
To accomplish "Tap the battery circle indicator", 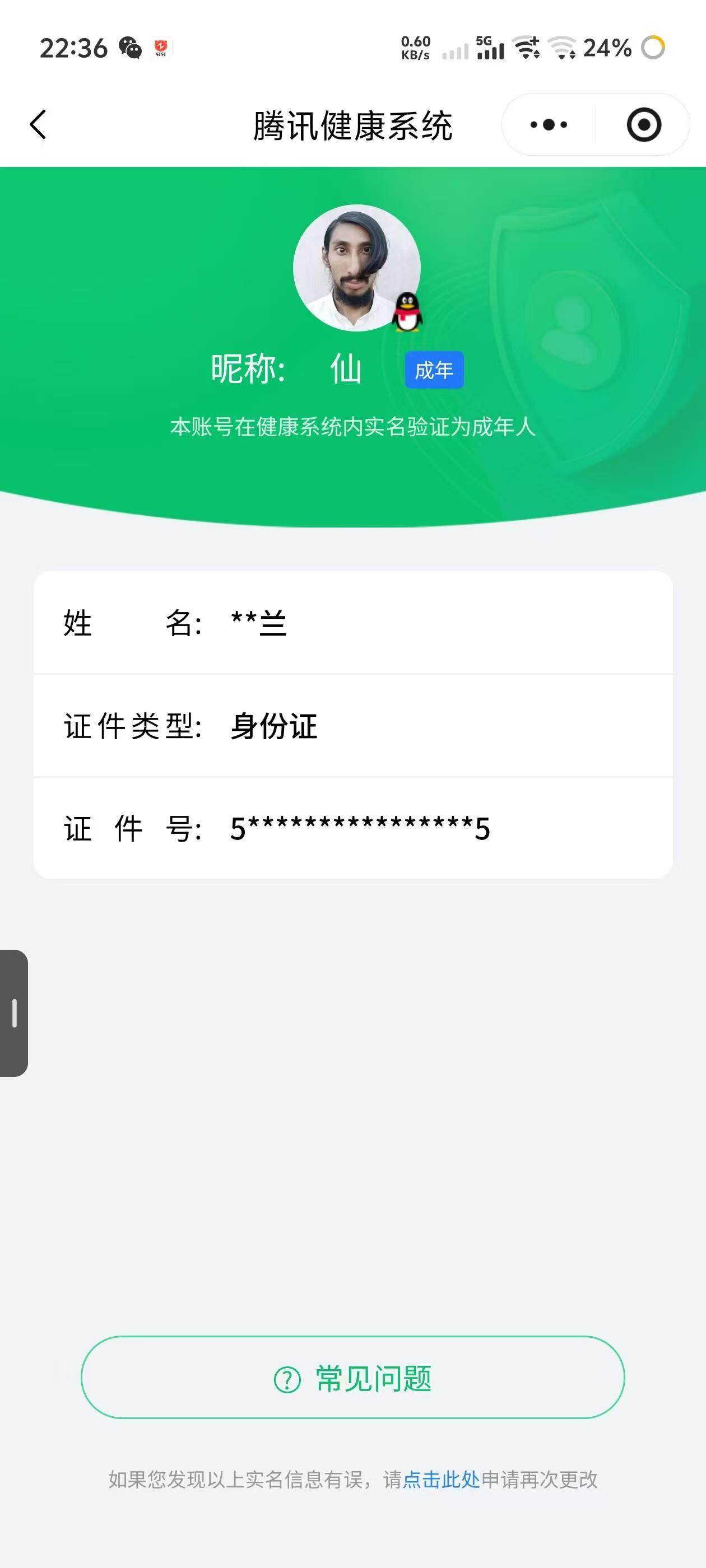I will [x=653, y=48].
